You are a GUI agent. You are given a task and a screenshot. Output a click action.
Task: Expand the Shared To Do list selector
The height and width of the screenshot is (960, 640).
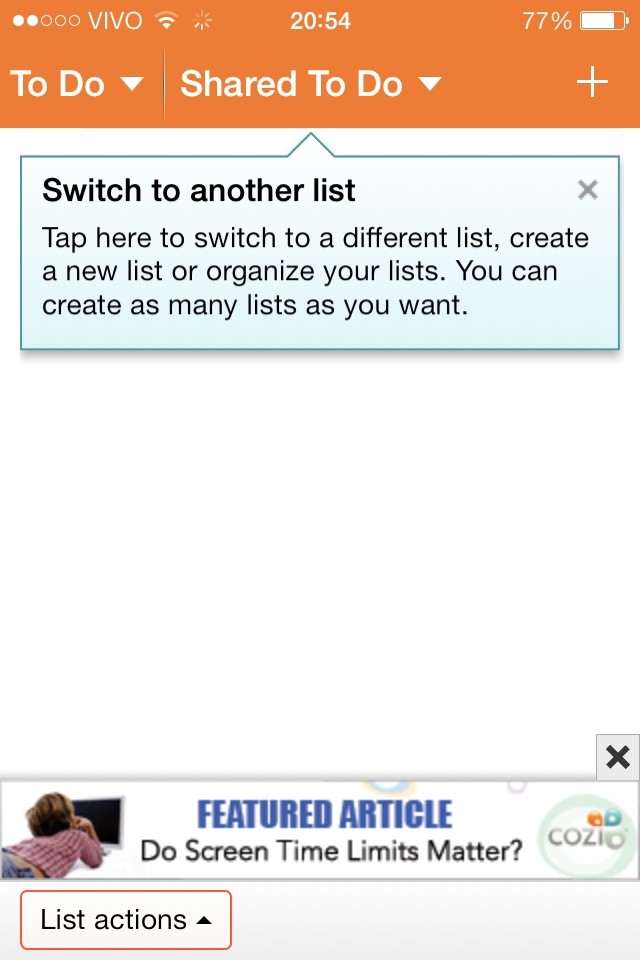point(310,84)
